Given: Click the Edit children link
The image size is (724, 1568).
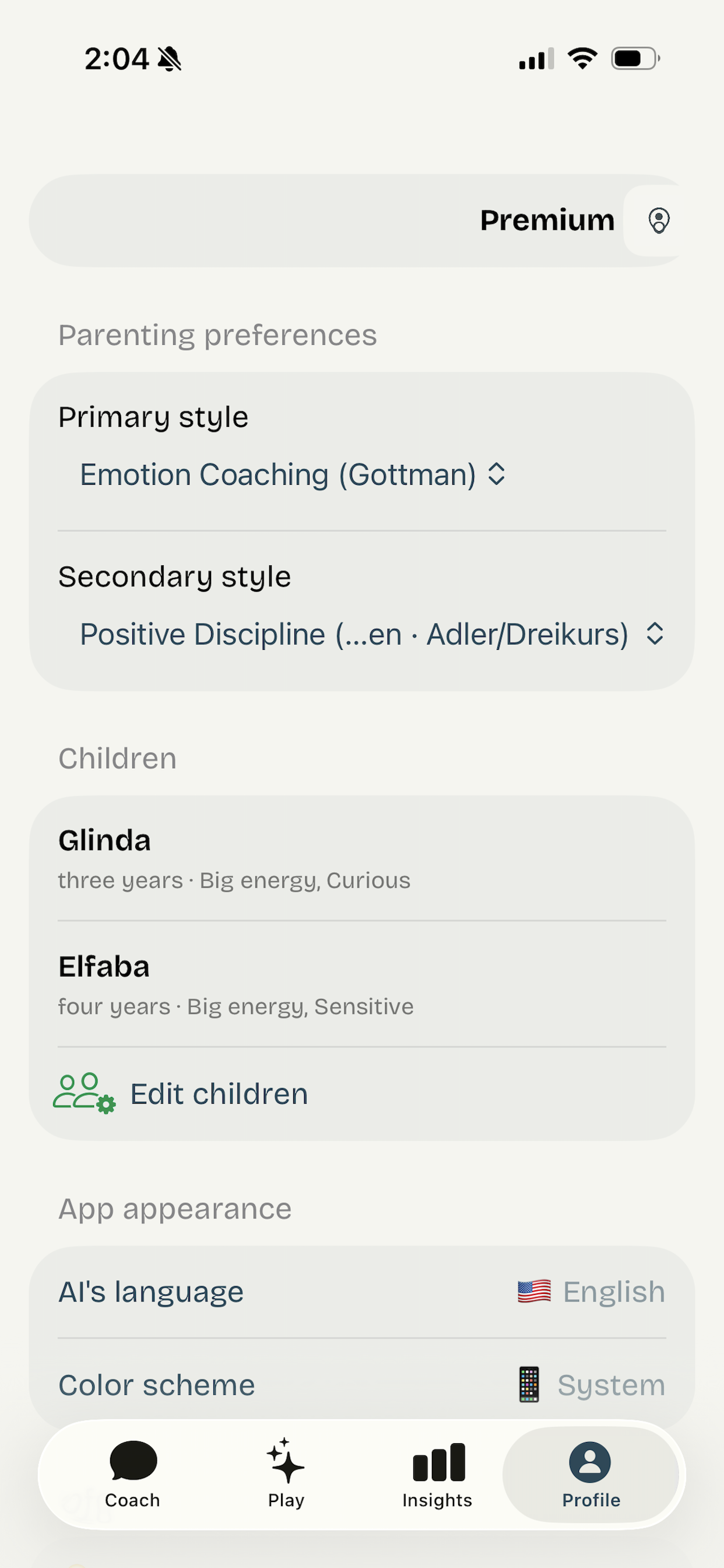Looking at the screenshot, I should click(x=219, y=1093).
